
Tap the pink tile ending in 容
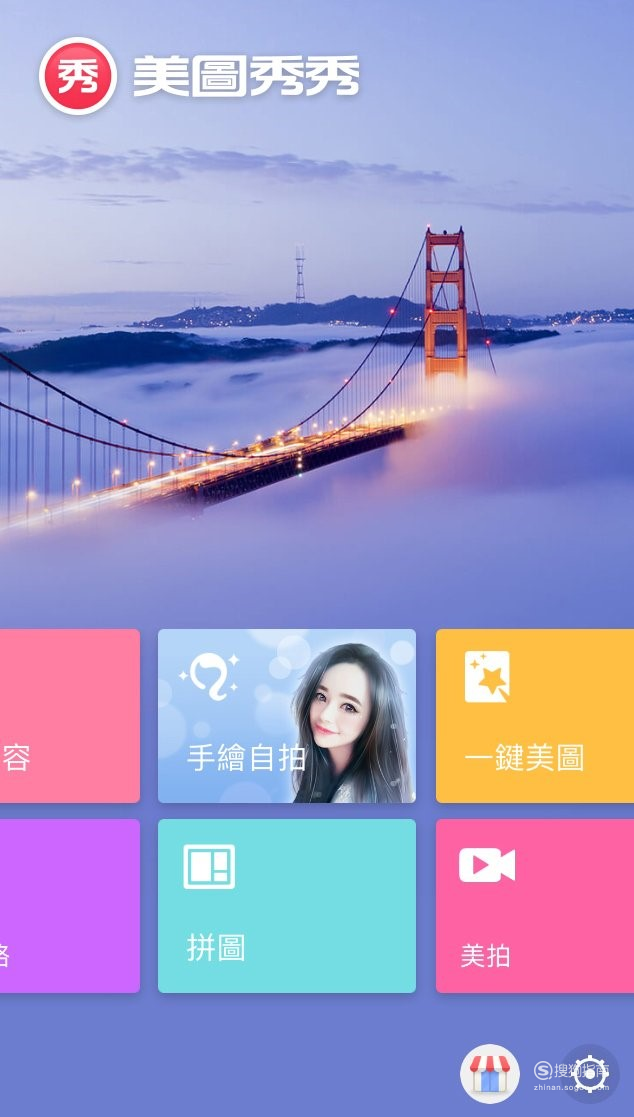pos(68,715)
